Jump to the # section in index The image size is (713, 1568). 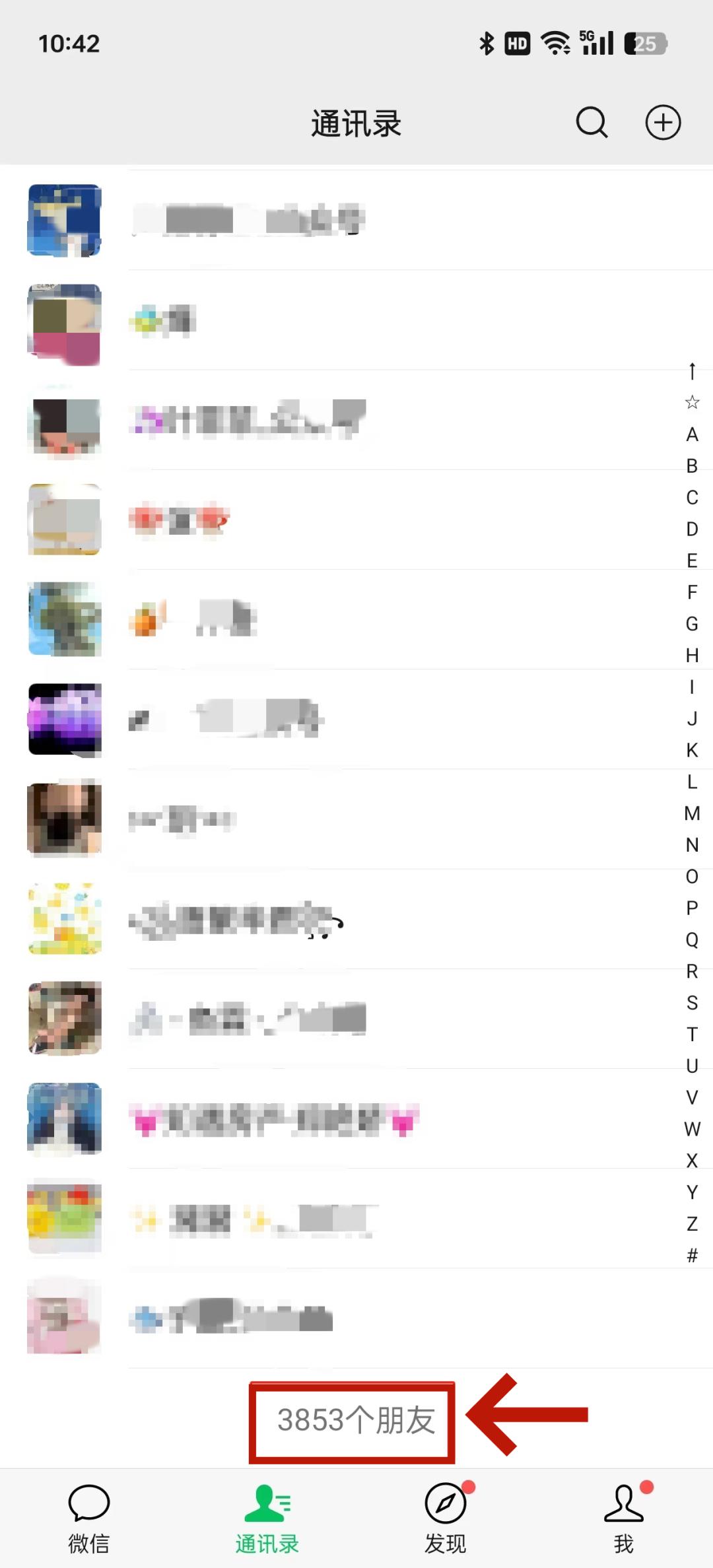(x=692, y=1255)
